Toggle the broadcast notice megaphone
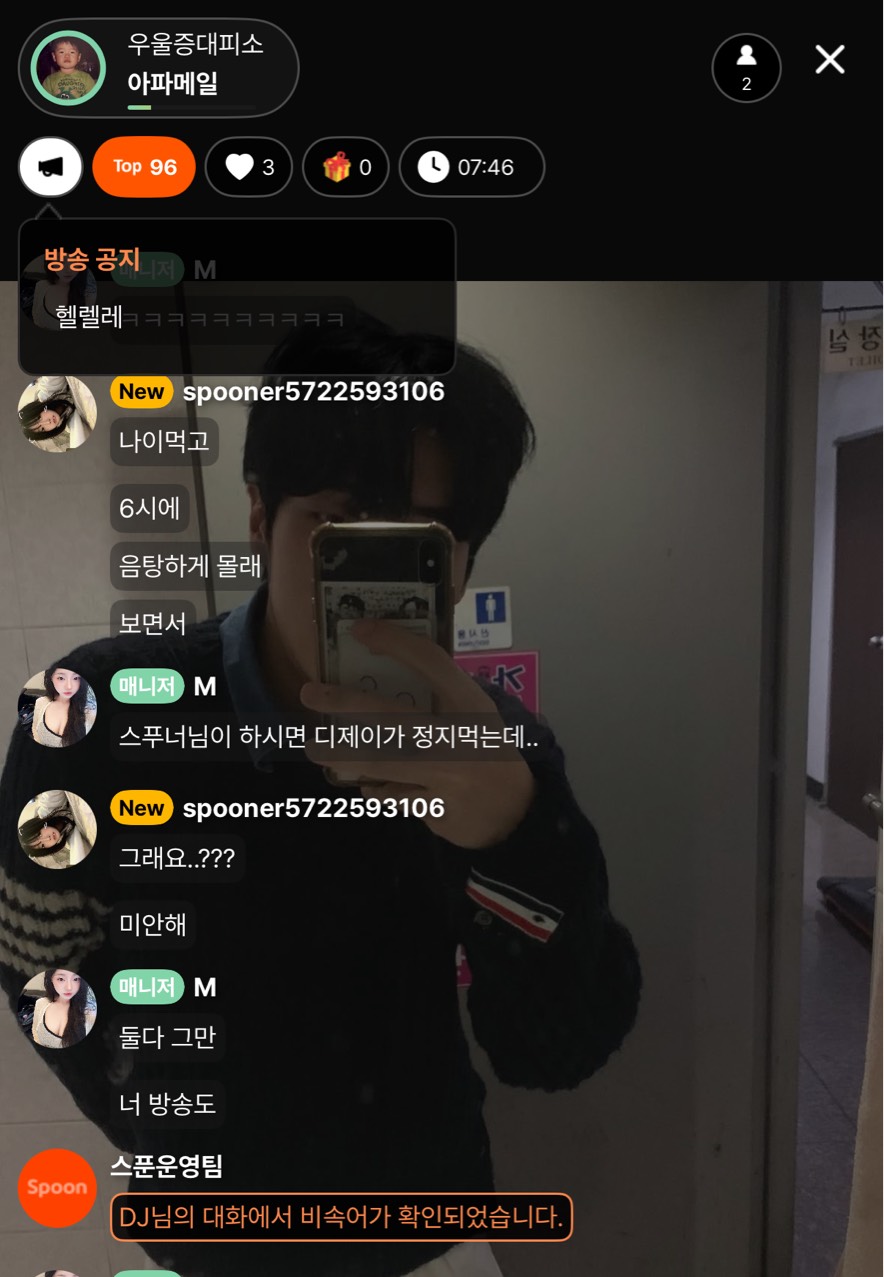This screenshot has width=884, height=1277. pos(51,167)
